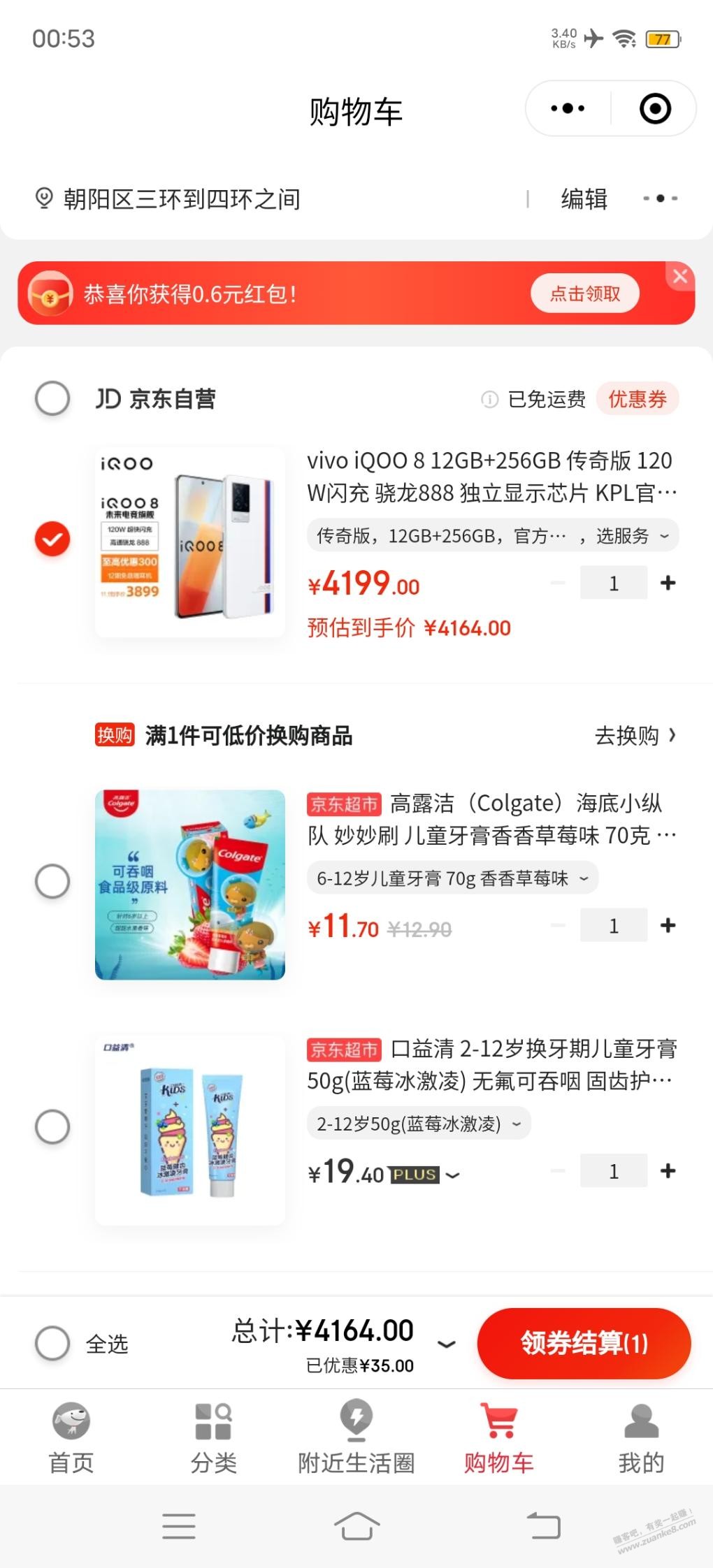Select all 京东自营 store items

point(52,399)
